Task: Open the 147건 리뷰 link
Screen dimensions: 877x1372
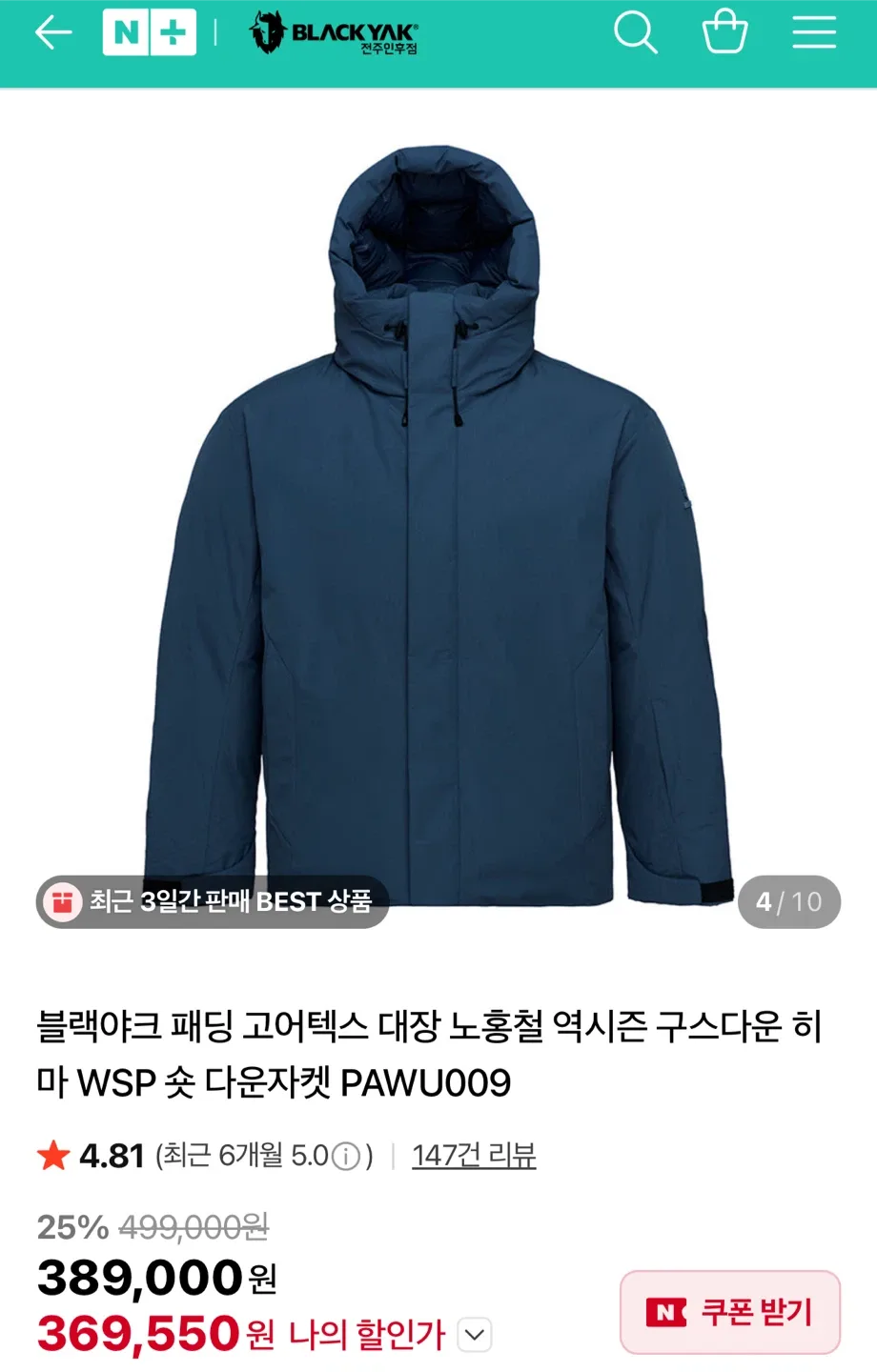Action: (474, 1155)
